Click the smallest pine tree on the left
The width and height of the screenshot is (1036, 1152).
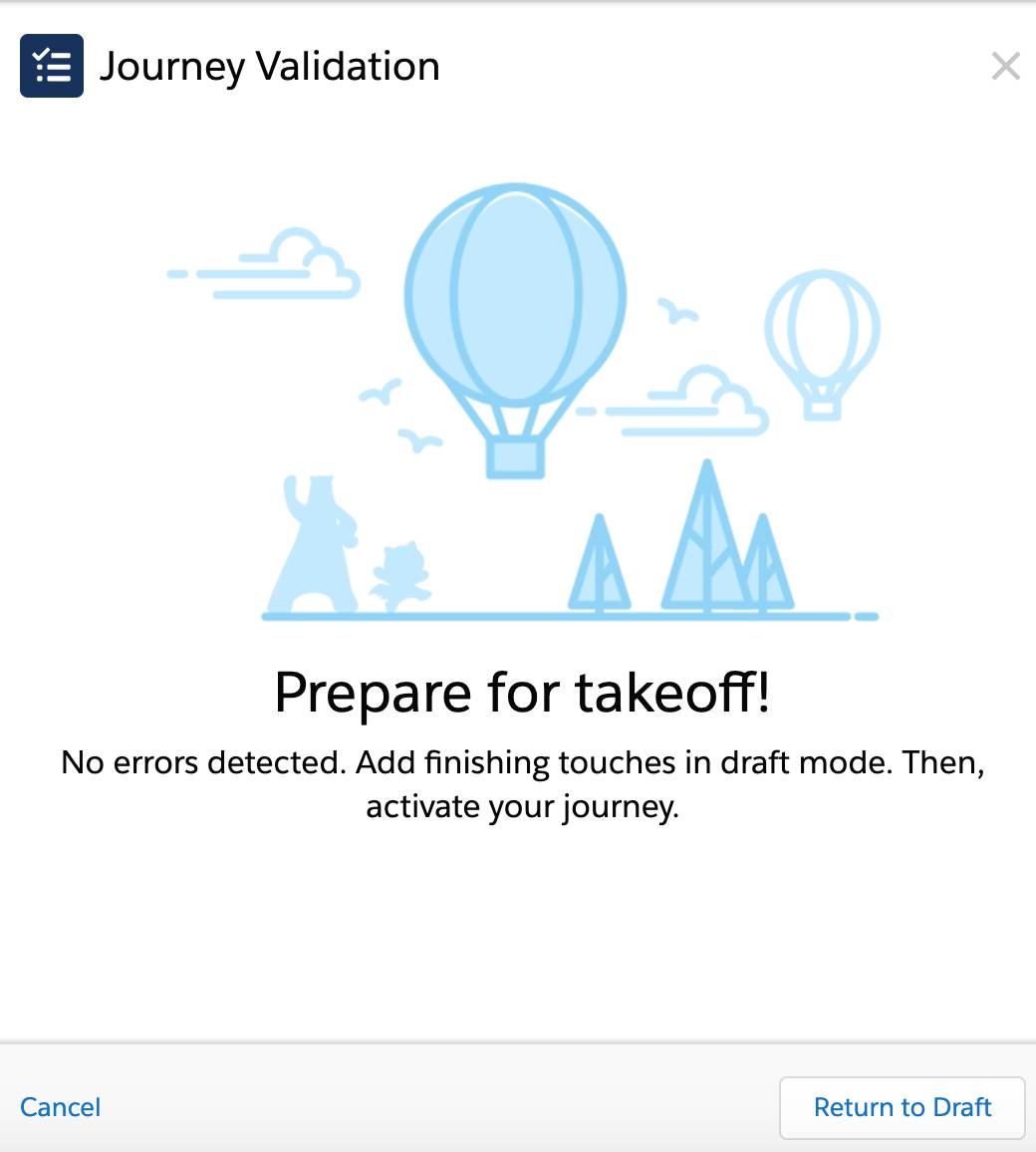pyautogui.click(x=599, y=563)
